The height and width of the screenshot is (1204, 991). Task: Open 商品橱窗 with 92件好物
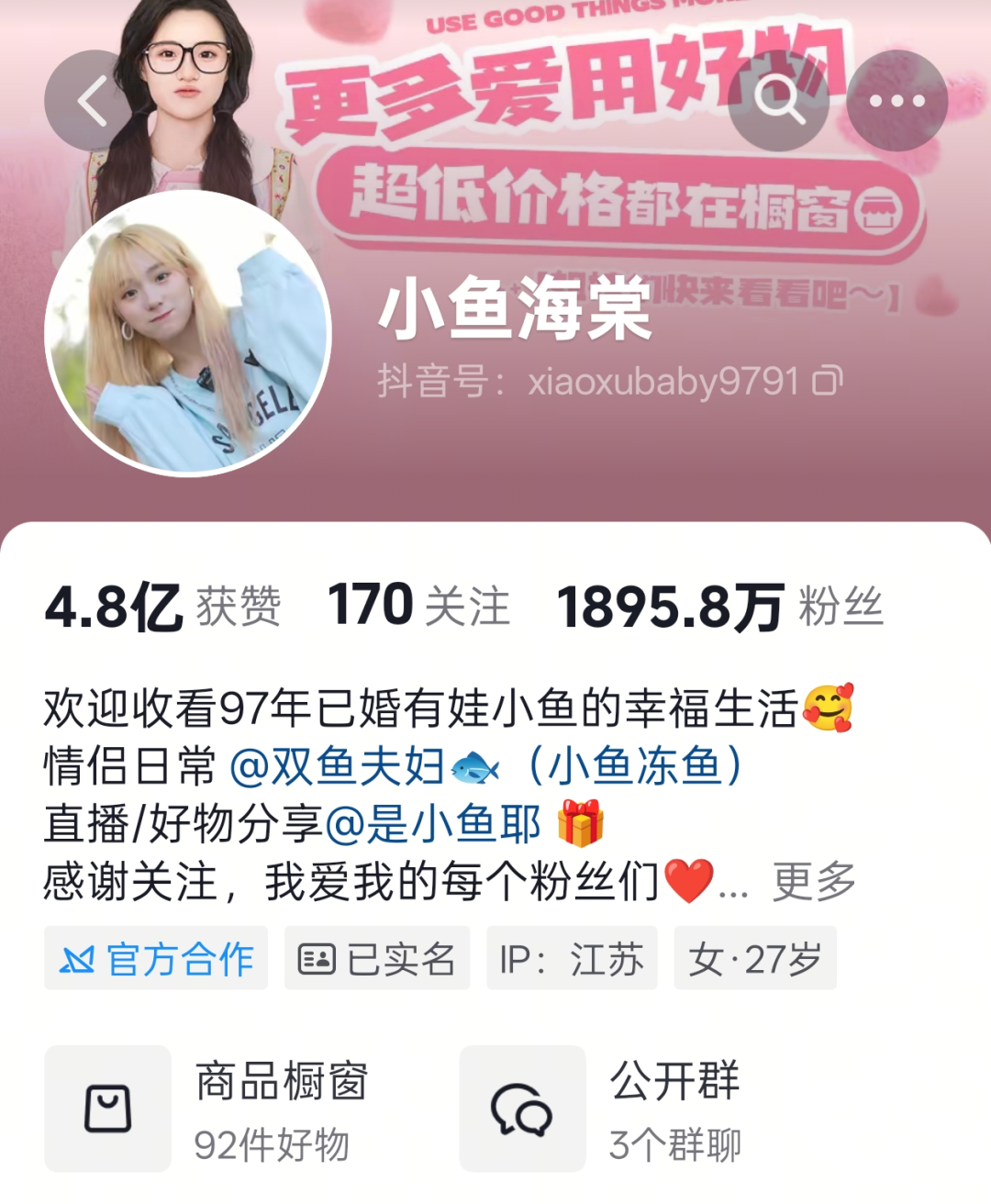coord(239,1109)
